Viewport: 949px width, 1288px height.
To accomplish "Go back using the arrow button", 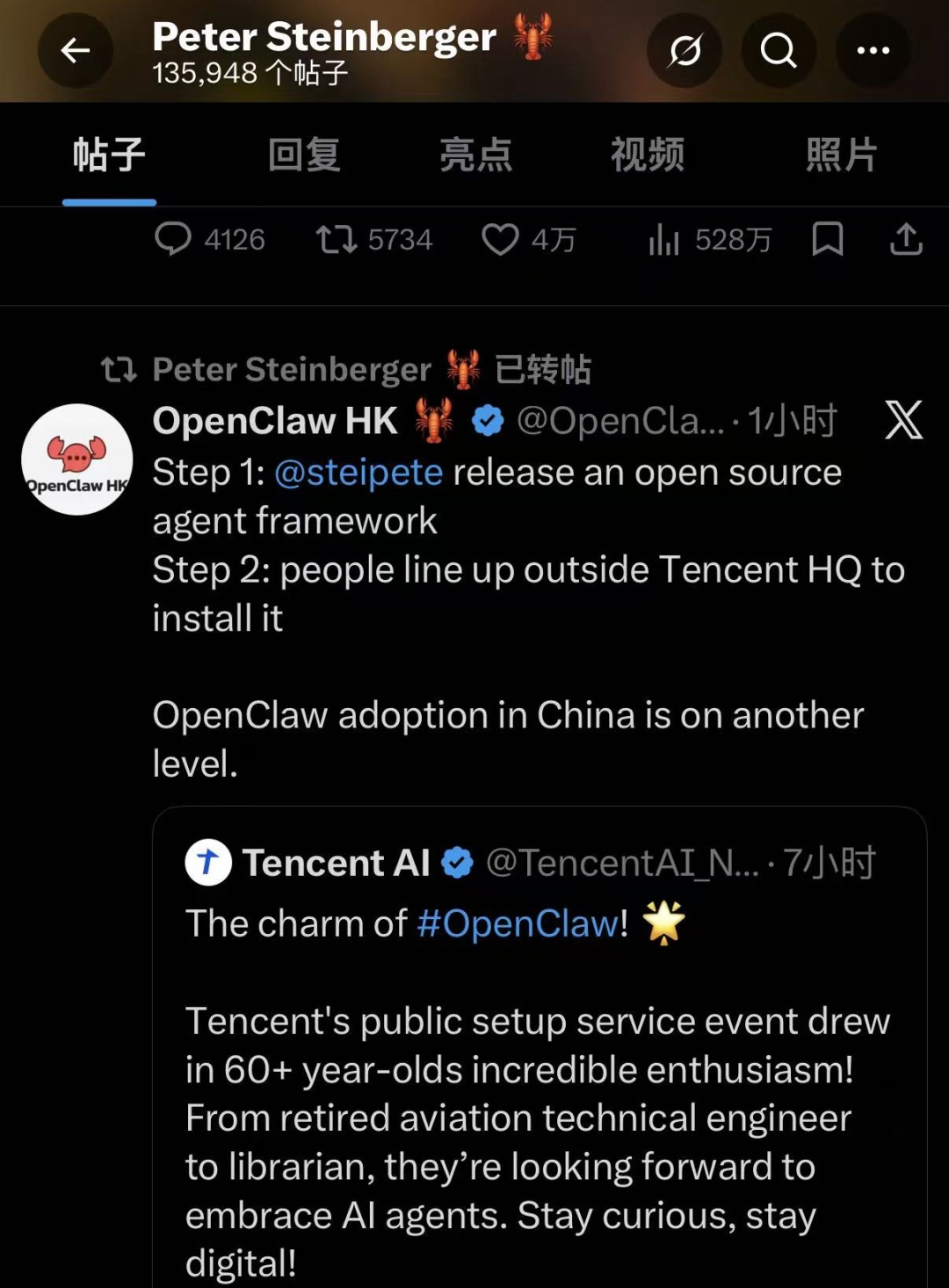I will (x=76, y=50).
